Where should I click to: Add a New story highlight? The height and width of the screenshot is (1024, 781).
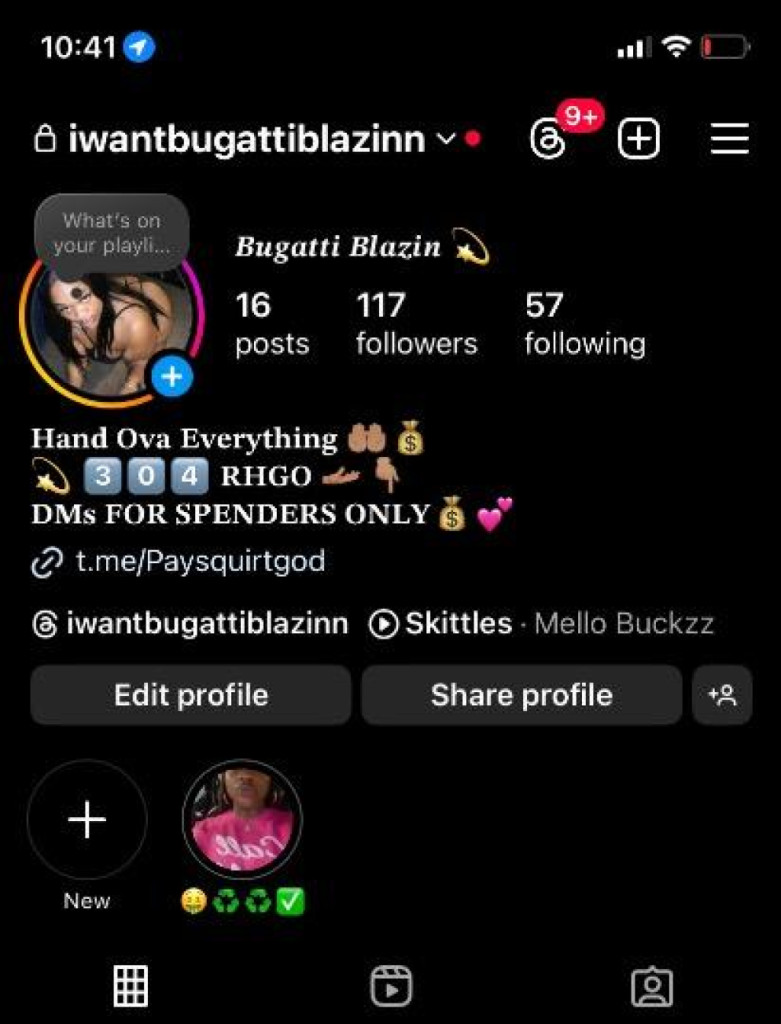[x=87, y=820]
